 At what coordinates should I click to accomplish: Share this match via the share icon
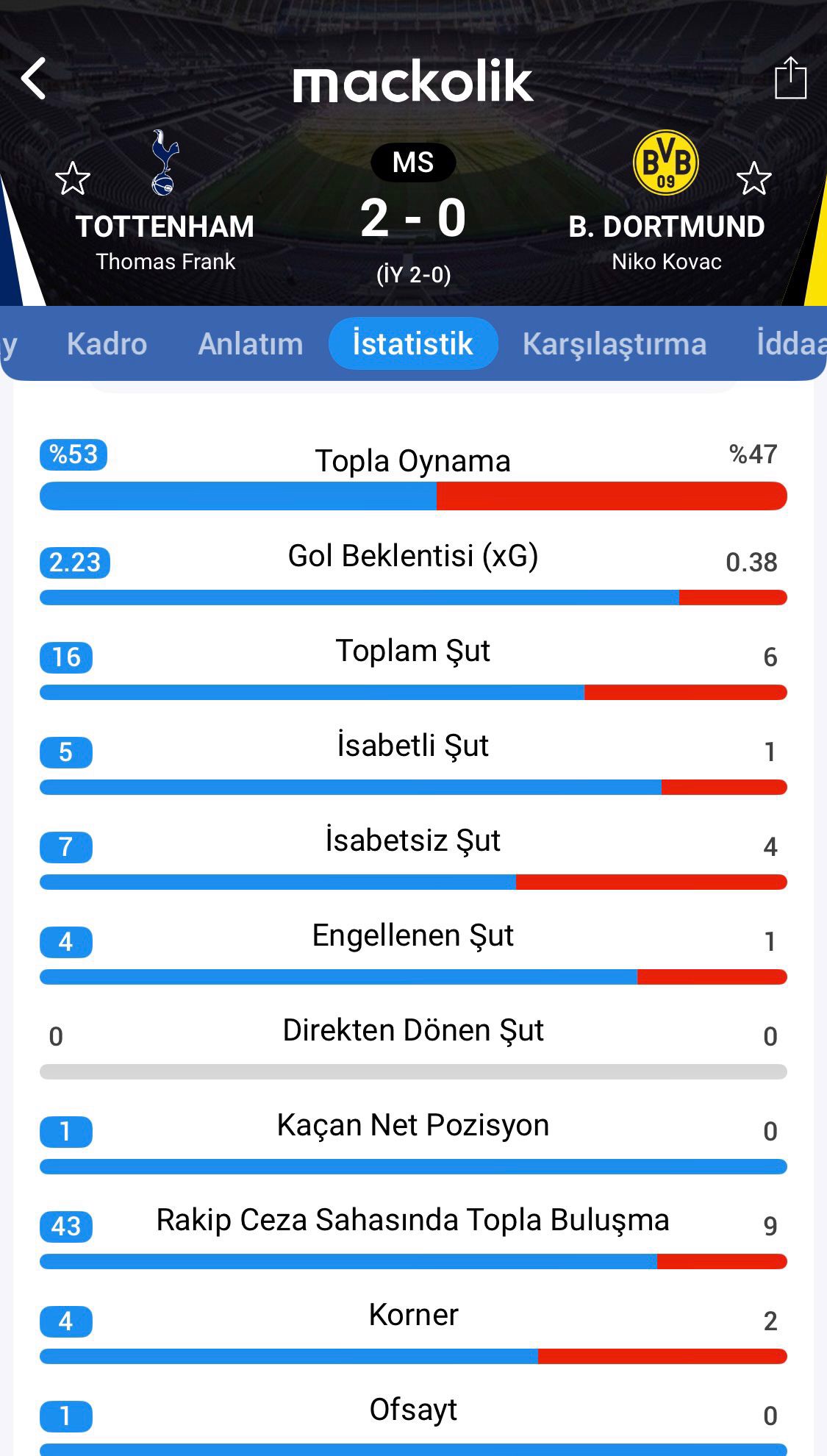pyautogui.click(x=790, y=78)
